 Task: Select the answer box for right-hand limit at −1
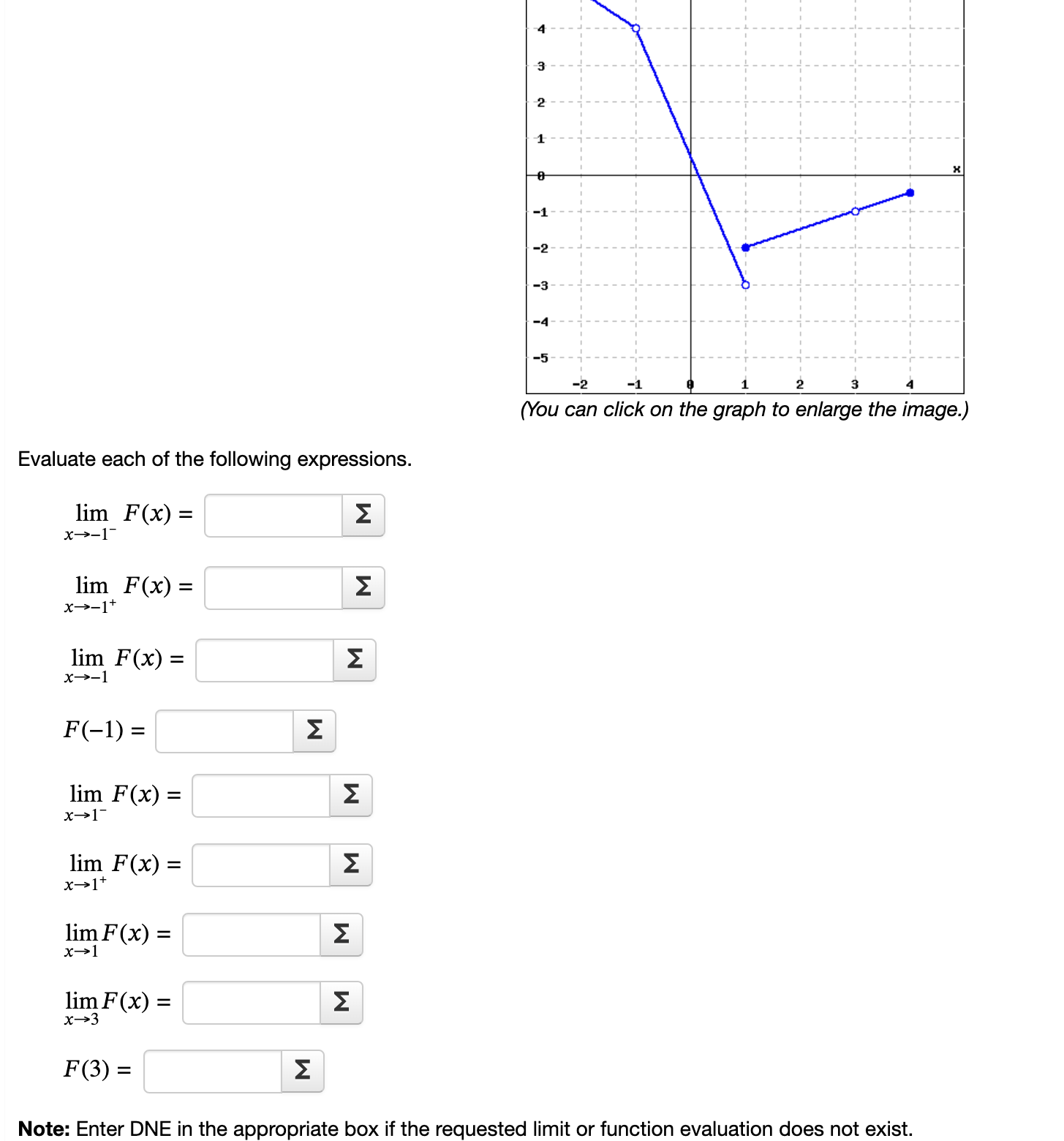pyautogui.click(x=273, y=588)
